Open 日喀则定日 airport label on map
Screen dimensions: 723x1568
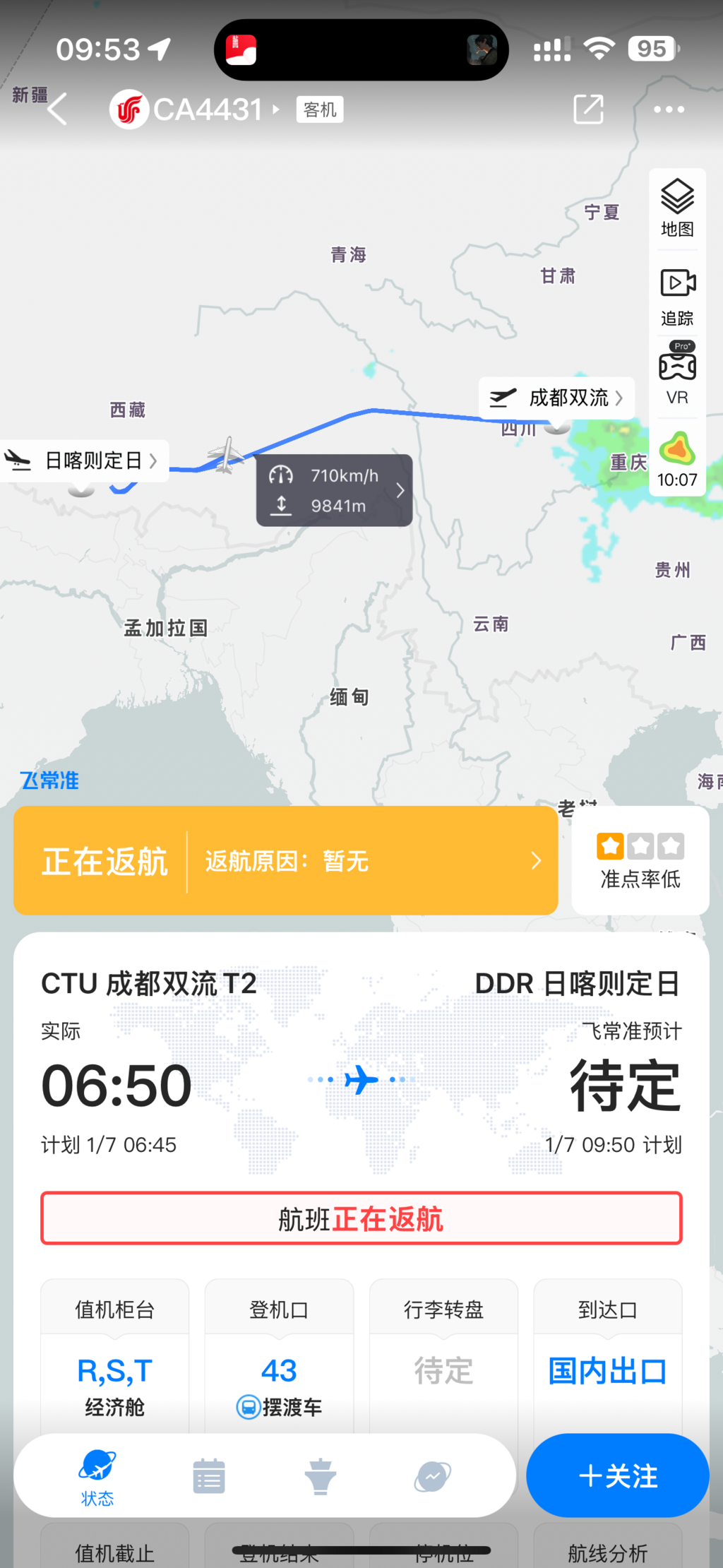pos(85,461)
